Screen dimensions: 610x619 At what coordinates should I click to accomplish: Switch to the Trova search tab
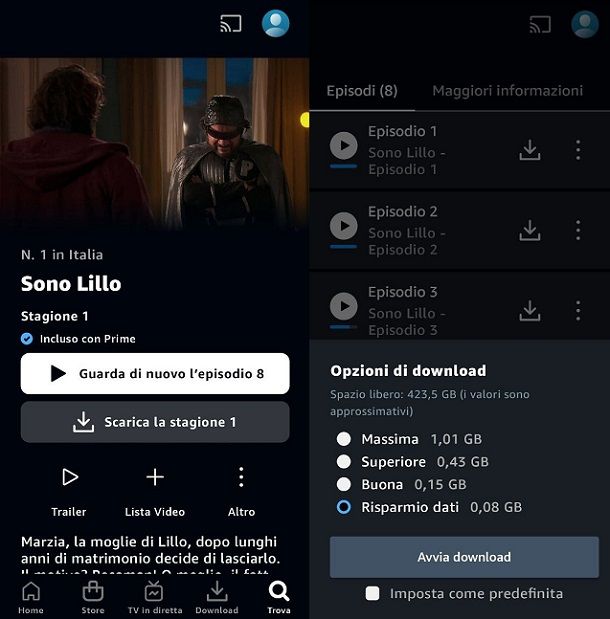coord(279,596)
